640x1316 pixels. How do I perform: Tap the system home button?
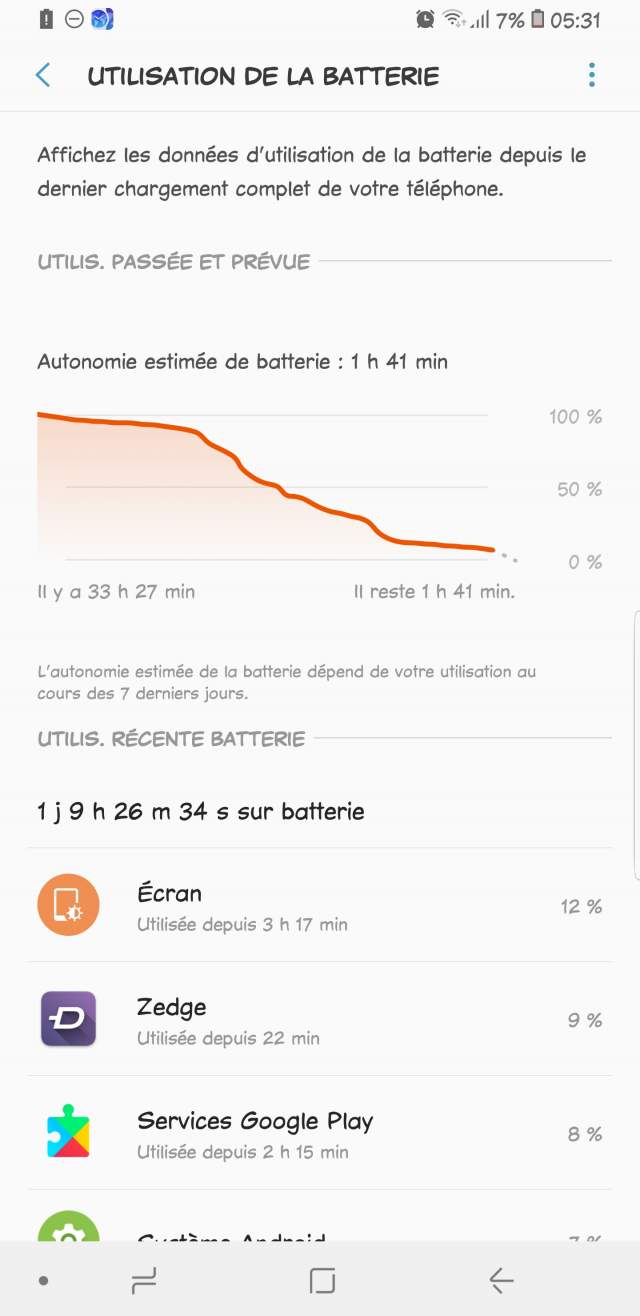tap(322, 1280)
